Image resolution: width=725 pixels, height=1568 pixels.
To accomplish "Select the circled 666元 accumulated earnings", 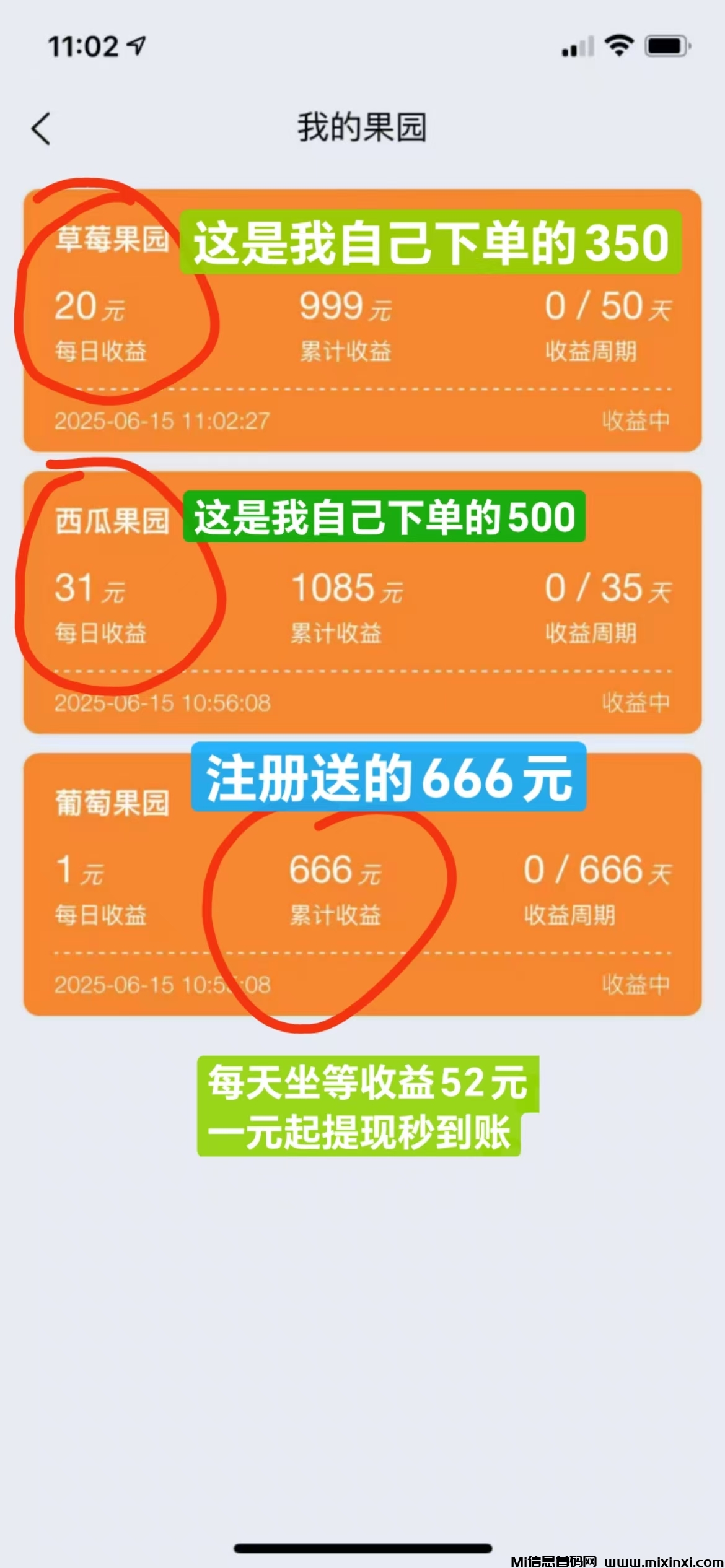I will [335, 871].
